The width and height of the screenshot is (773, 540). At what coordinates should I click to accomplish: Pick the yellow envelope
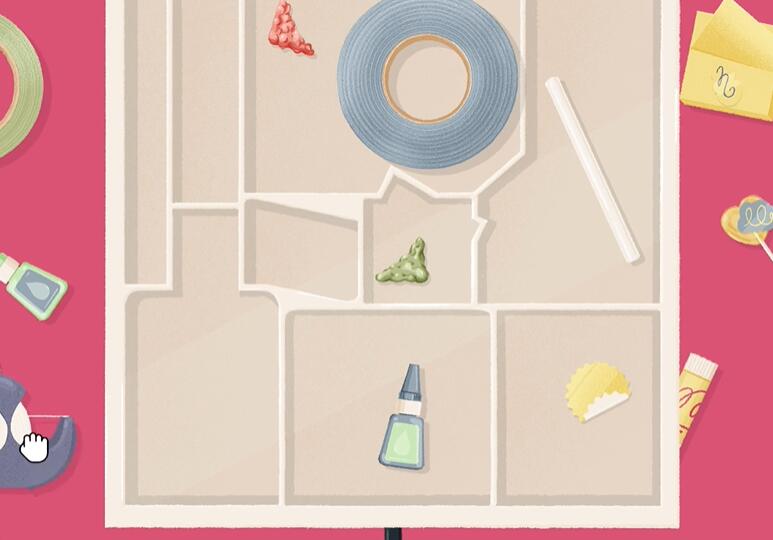(x=727, y=63)
